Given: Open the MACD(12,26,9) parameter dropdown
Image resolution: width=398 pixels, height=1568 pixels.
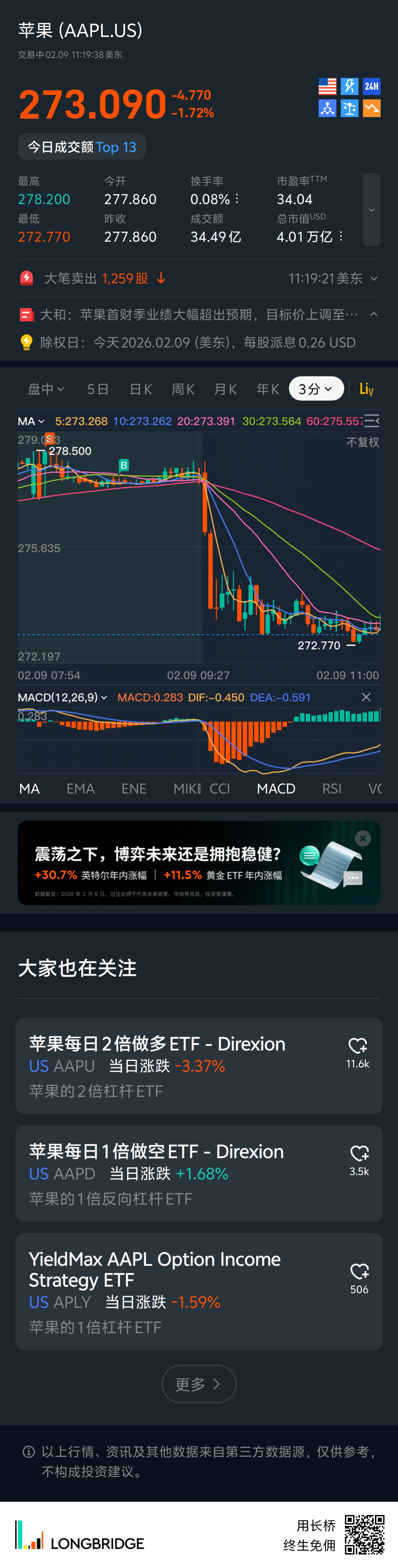Looking at the screenshot, I should tap(62, 698).
